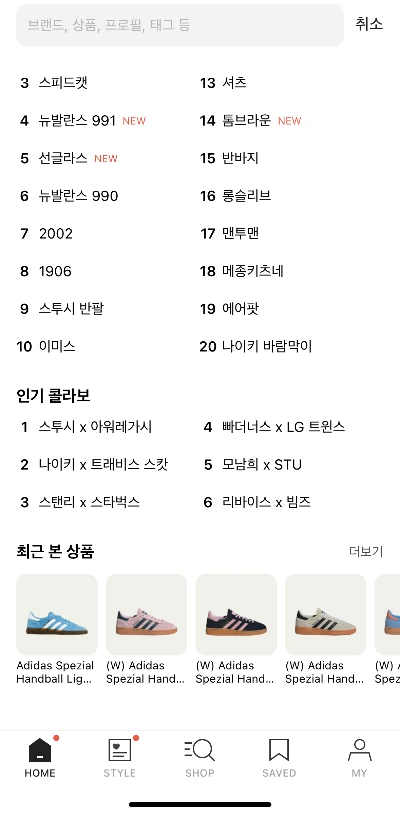The image size is (400, 815).
Task: Open the 리바이스 x 빔즈 collab
Action: (266, 502)
